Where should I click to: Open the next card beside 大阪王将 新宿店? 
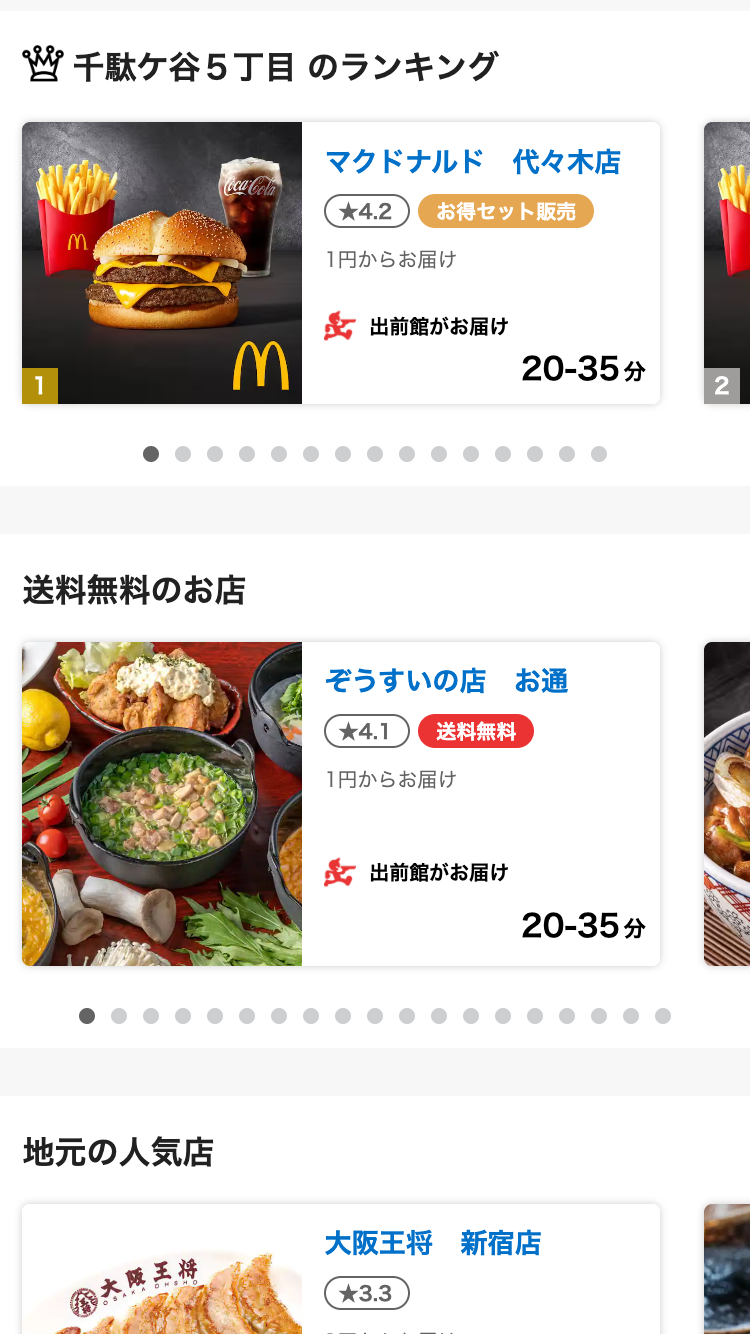[728, 1270]
